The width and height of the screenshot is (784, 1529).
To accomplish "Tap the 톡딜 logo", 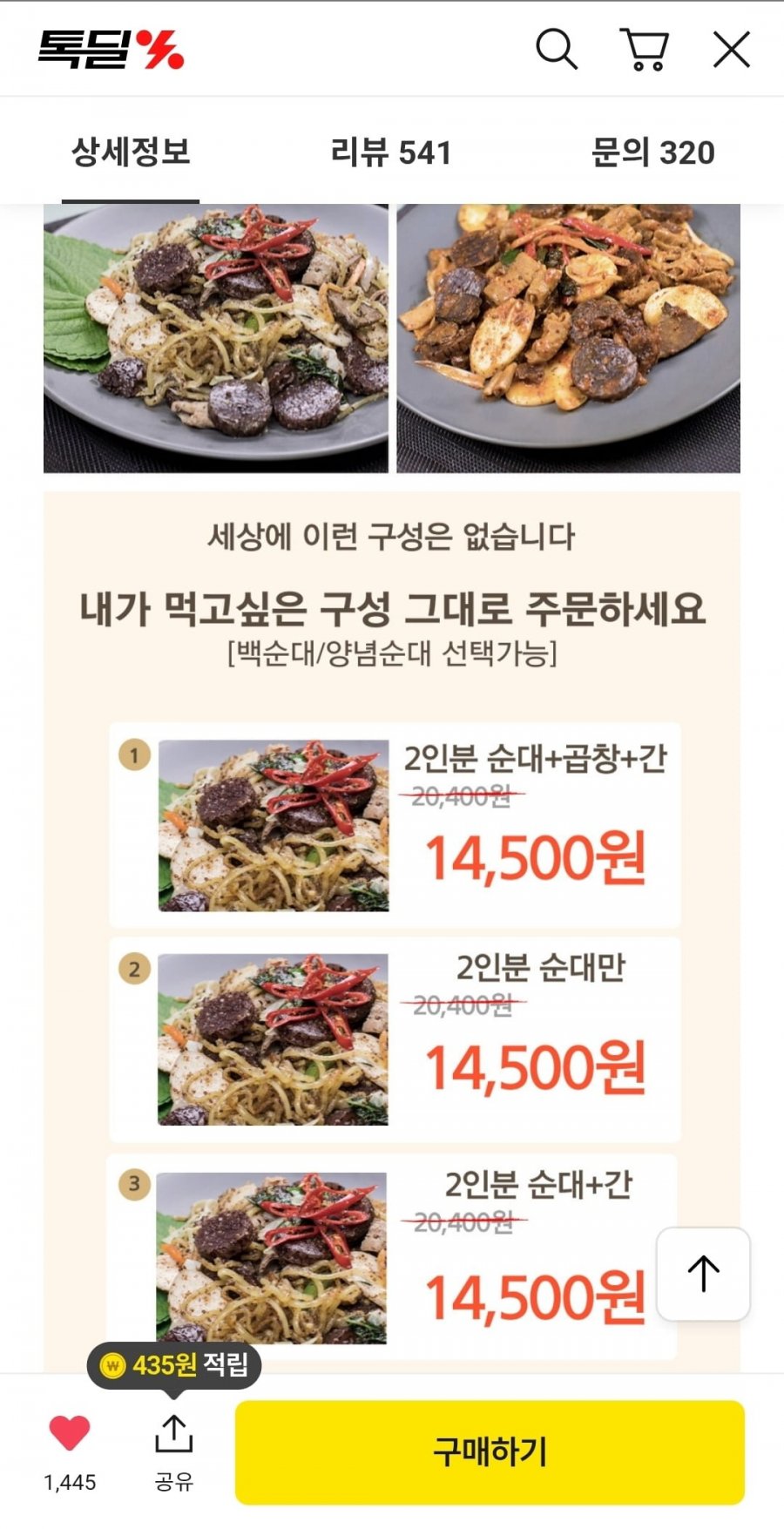I will (x=111, y=49).
